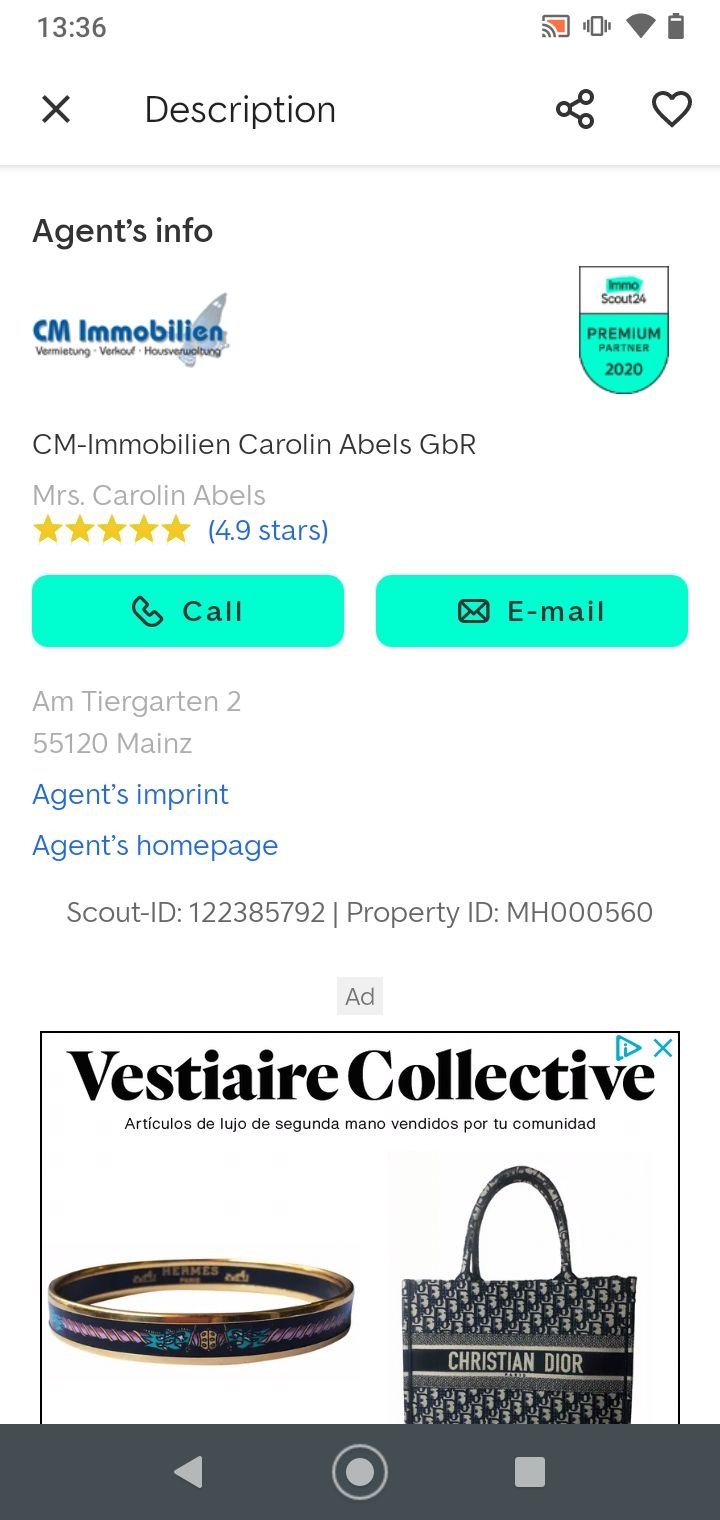Screen dimensions: 720x1520
Task: Open the AdChoices info icon
Action: click(628, 1048)
